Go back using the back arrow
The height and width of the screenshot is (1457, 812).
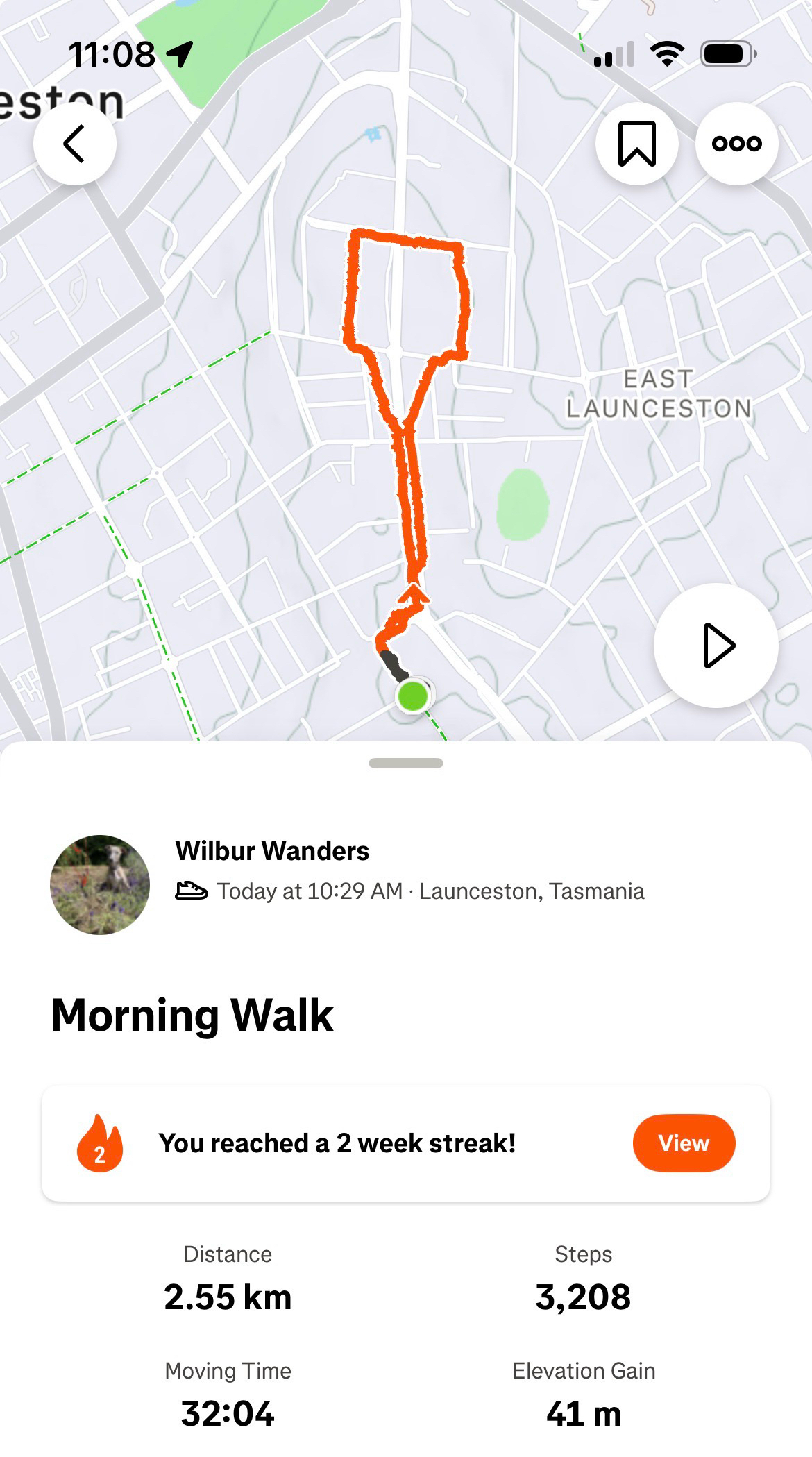pyautogui.click(x=74, y=144)
